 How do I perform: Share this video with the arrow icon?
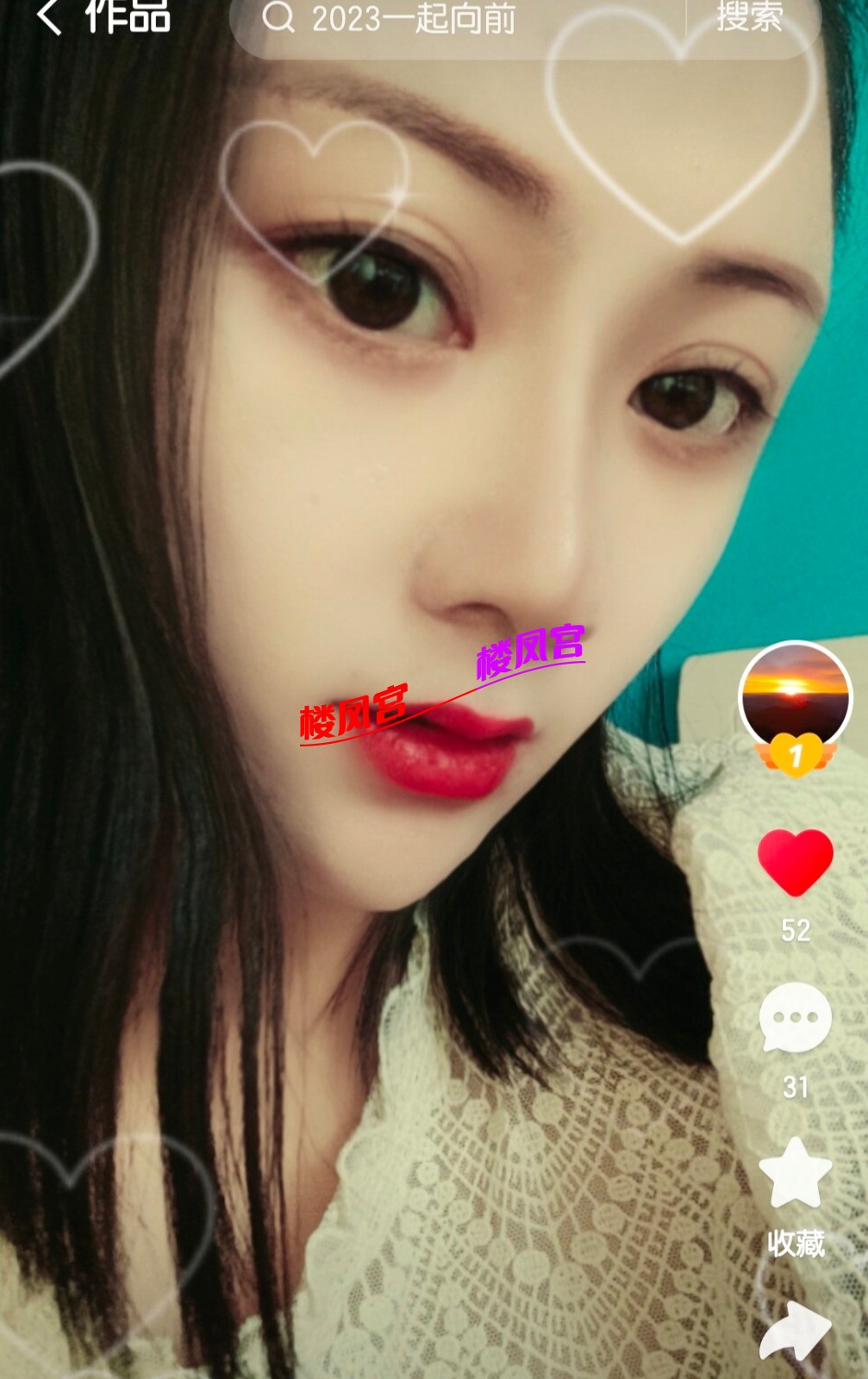click(795, 1332)
